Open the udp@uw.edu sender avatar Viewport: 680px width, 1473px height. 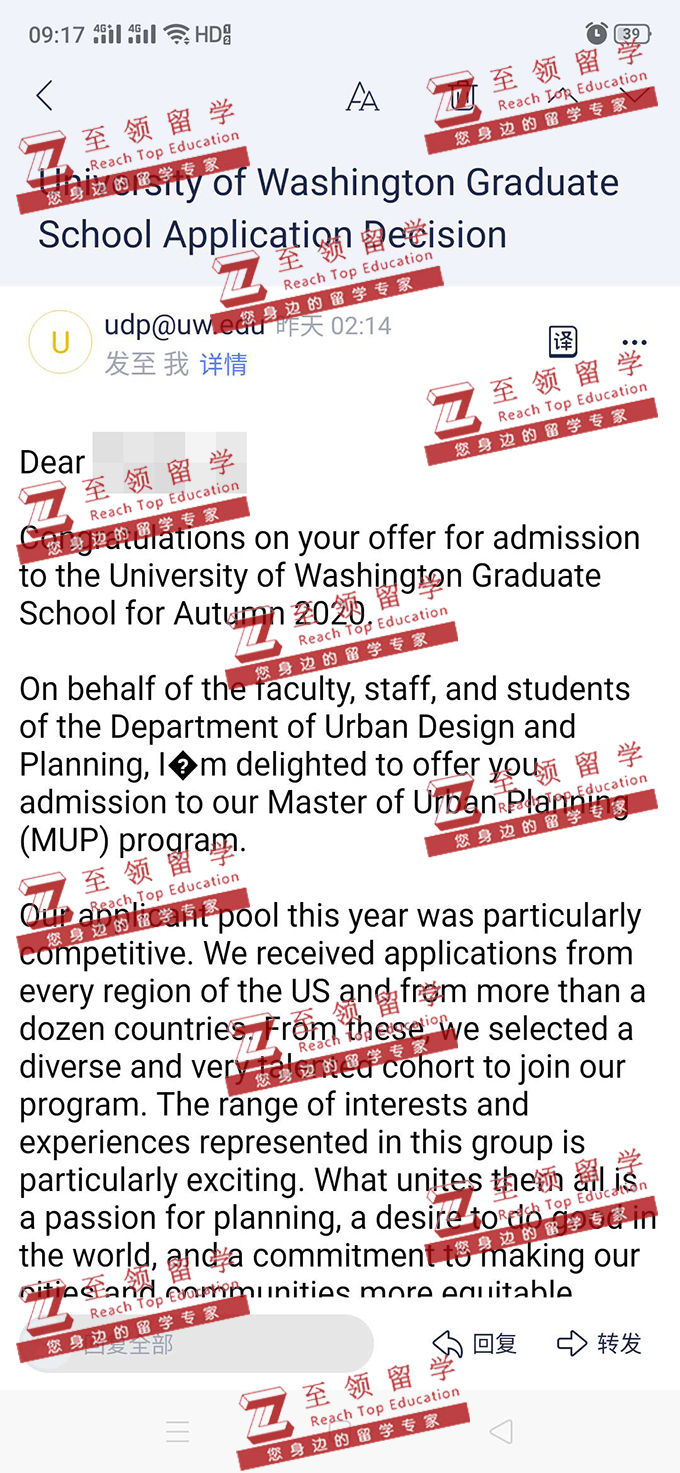60,343
